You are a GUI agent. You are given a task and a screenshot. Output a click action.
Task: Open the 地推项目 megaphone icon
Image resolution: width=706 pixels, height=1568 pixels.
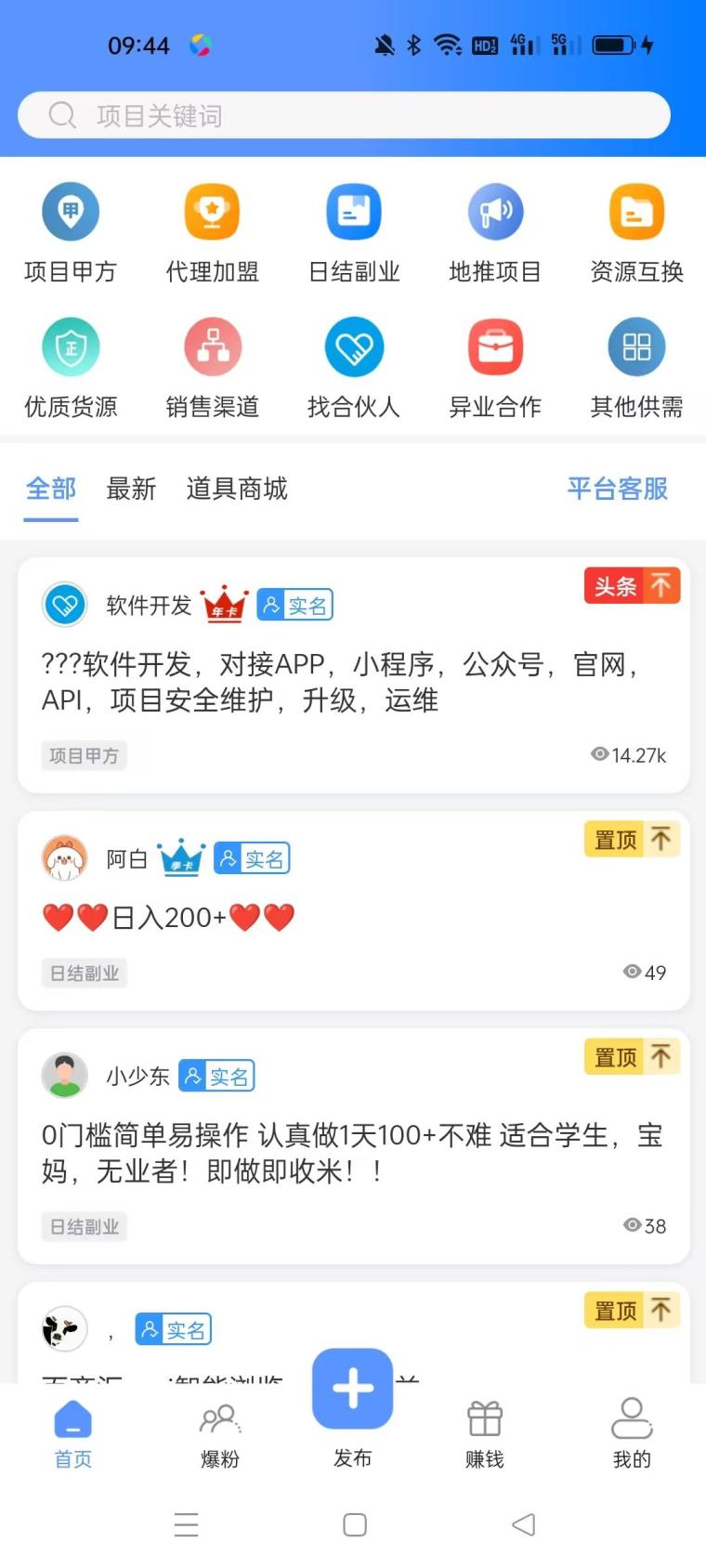pyautogui.click(x=494, y=211)
